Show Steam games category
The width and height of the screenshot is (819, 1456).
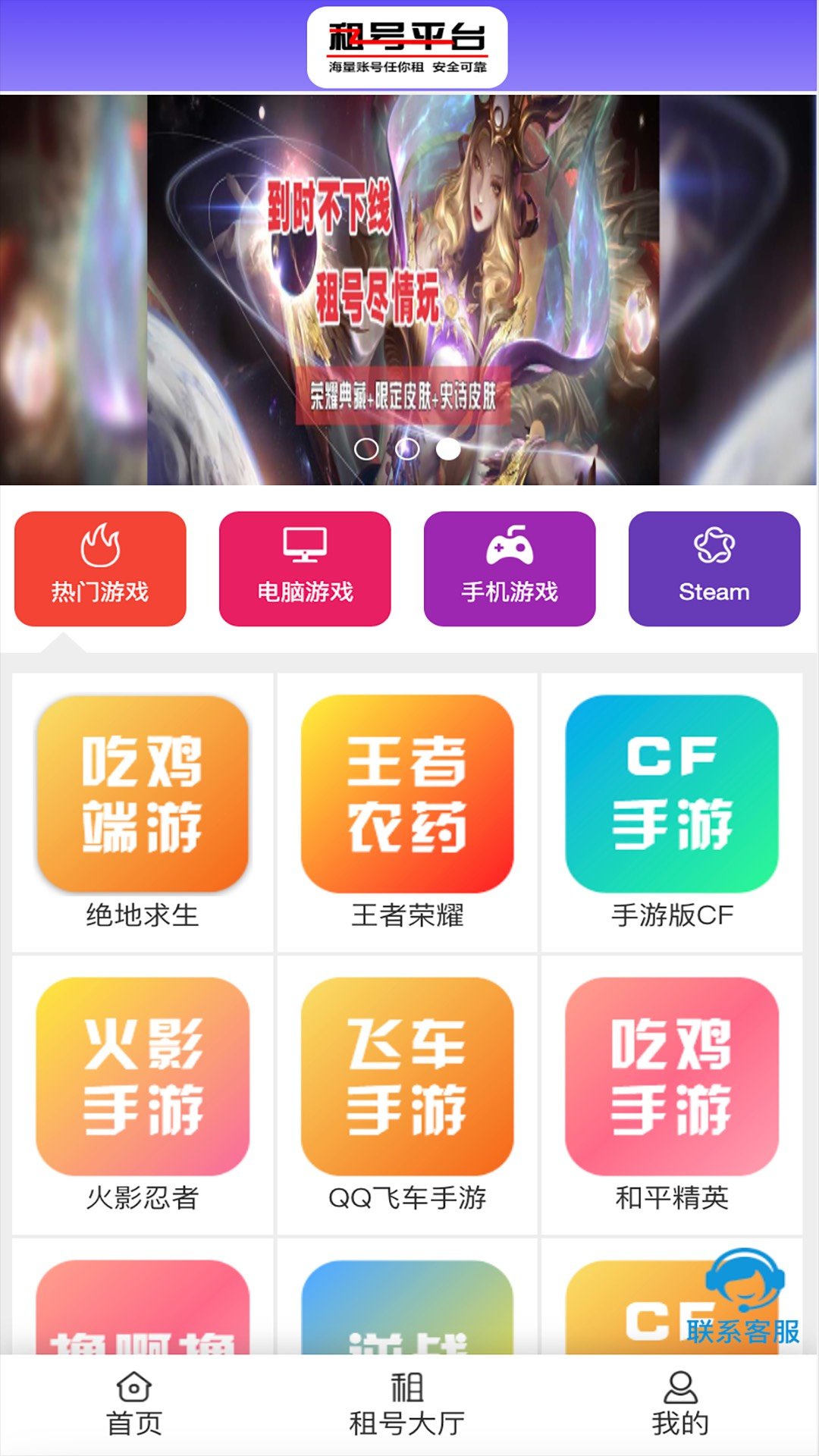coord(714,569)
